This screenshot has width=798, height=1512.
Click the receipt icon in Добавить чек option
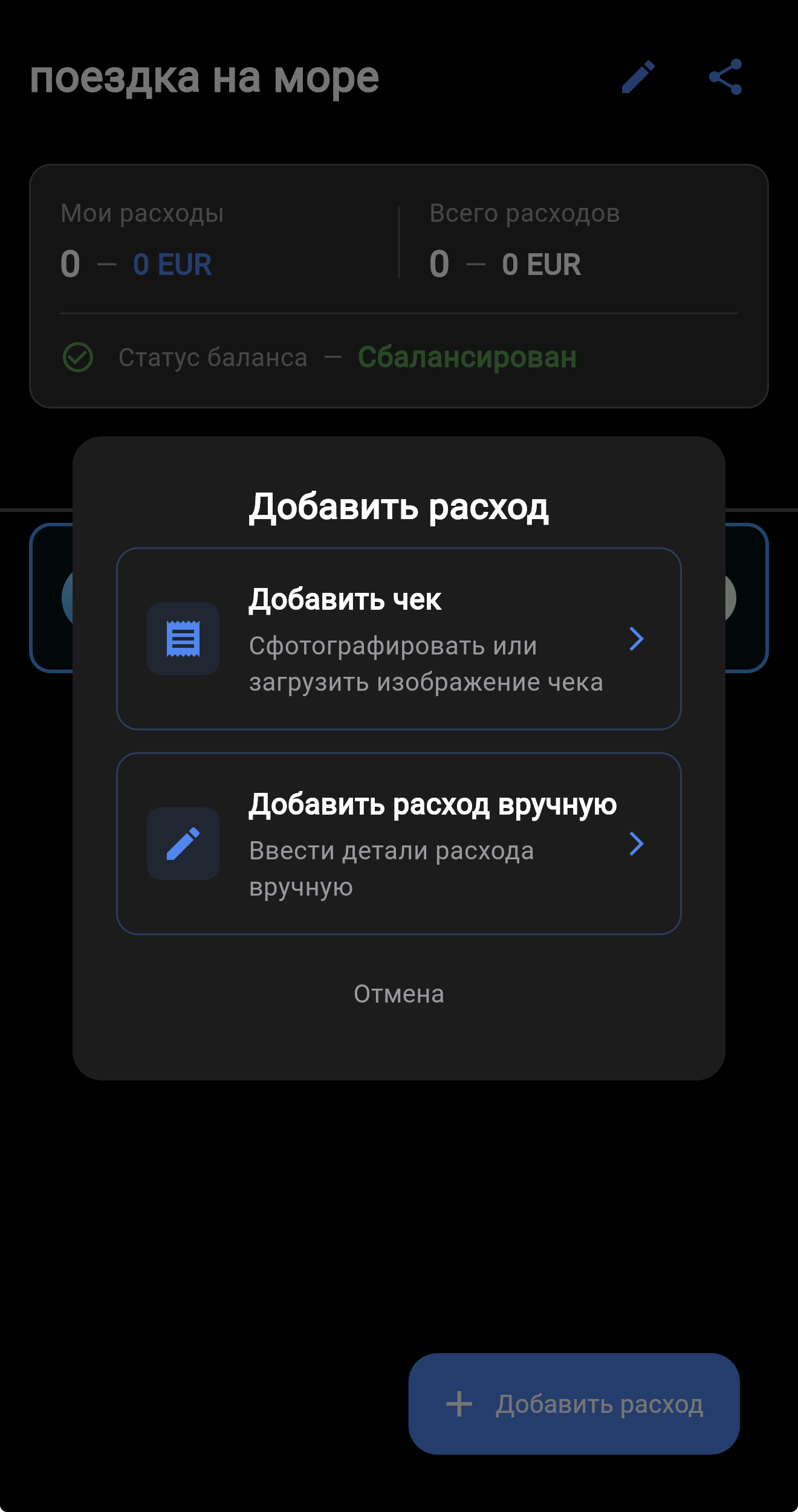pos(183,638)
